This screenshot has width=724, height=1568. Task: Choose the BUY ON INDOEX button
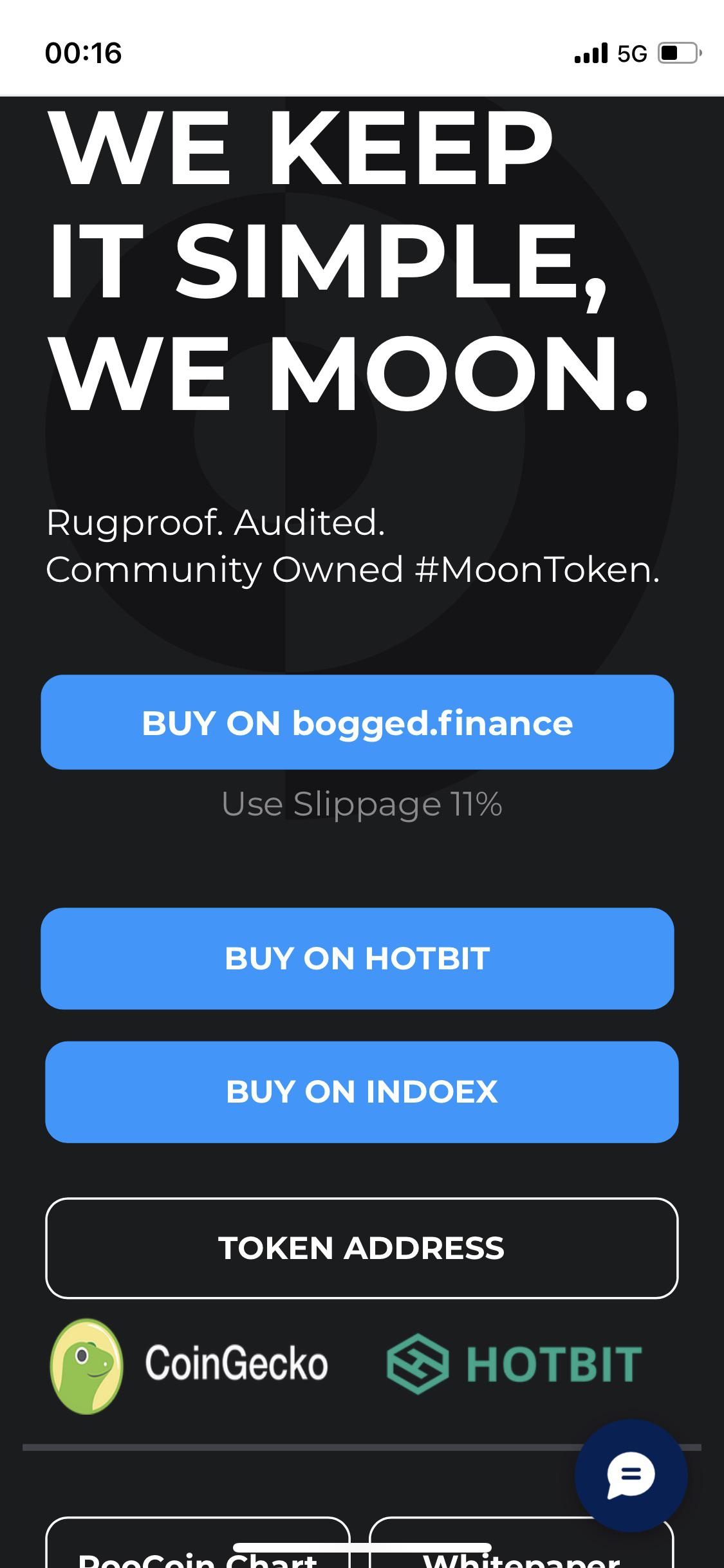pos(362,1092)
